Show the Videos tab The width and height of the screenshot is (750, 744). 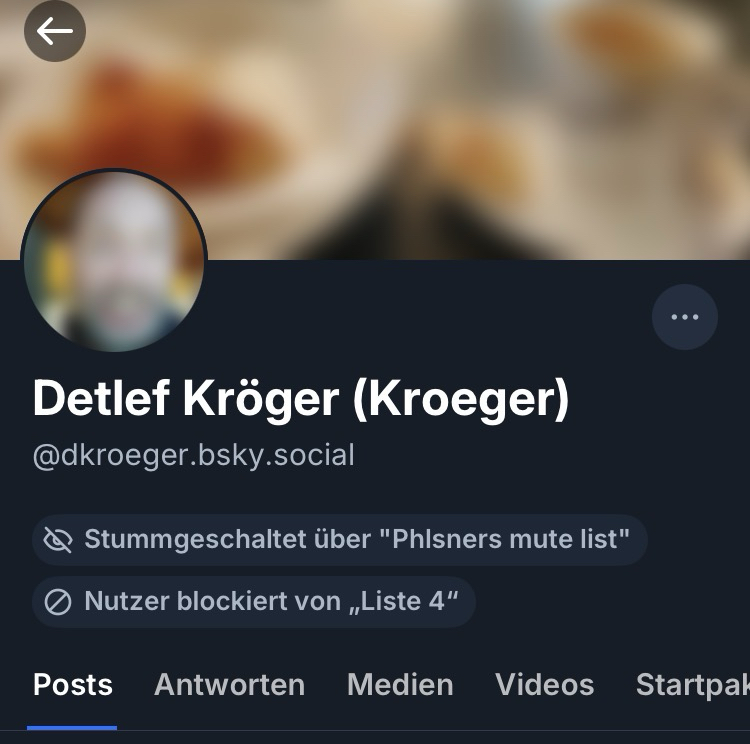(x=544, y=685)
